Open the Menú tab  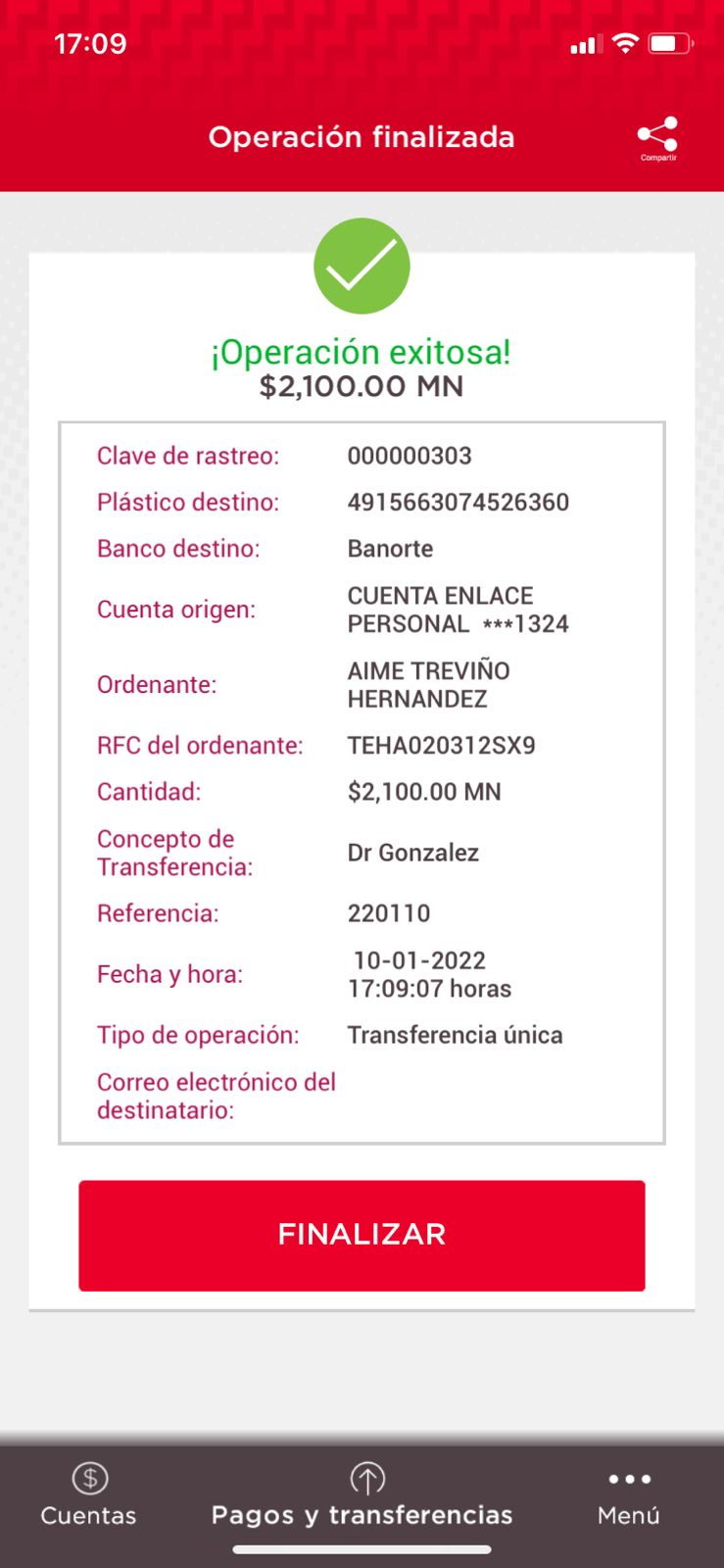[629, 1494]
